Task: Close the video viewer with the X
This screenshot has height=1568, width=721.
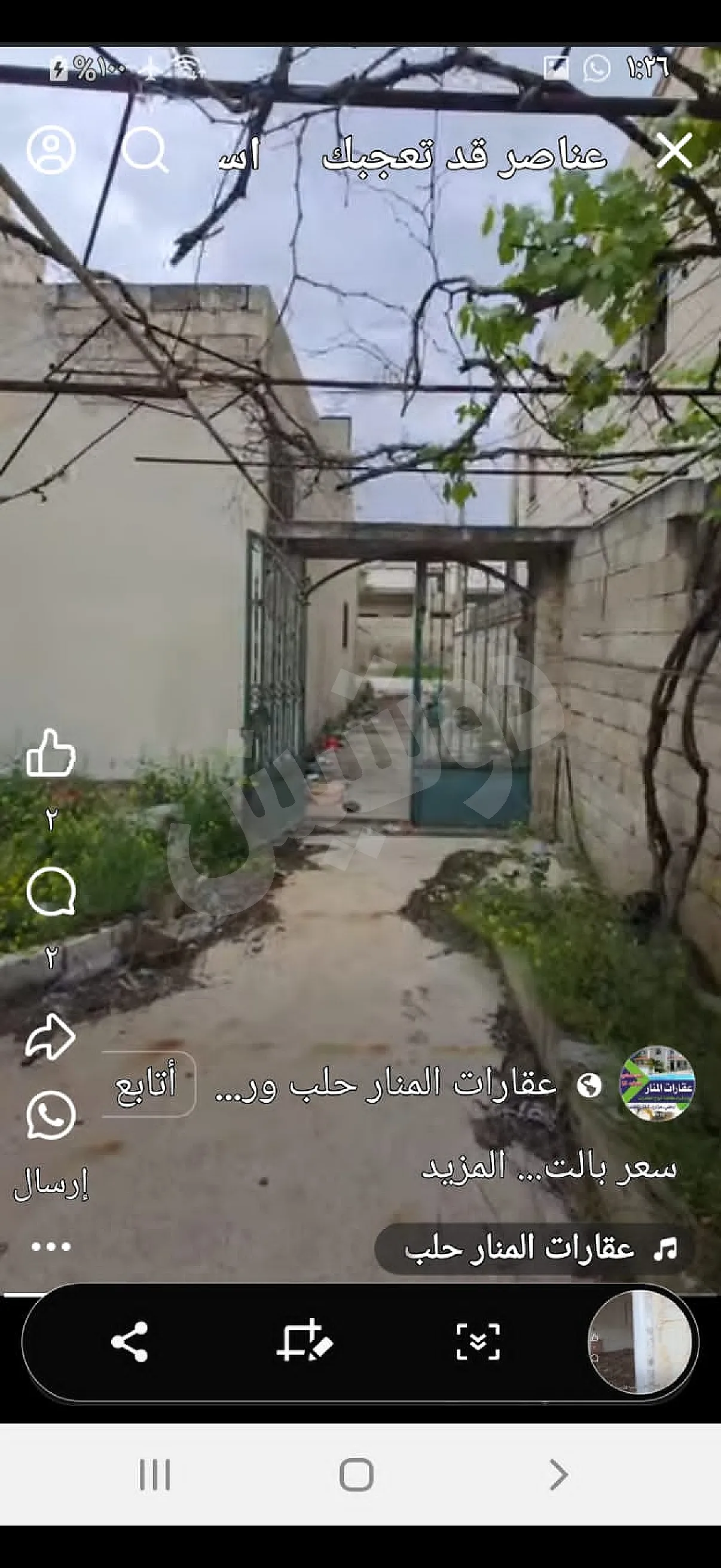Action: [x=674, y=151]
